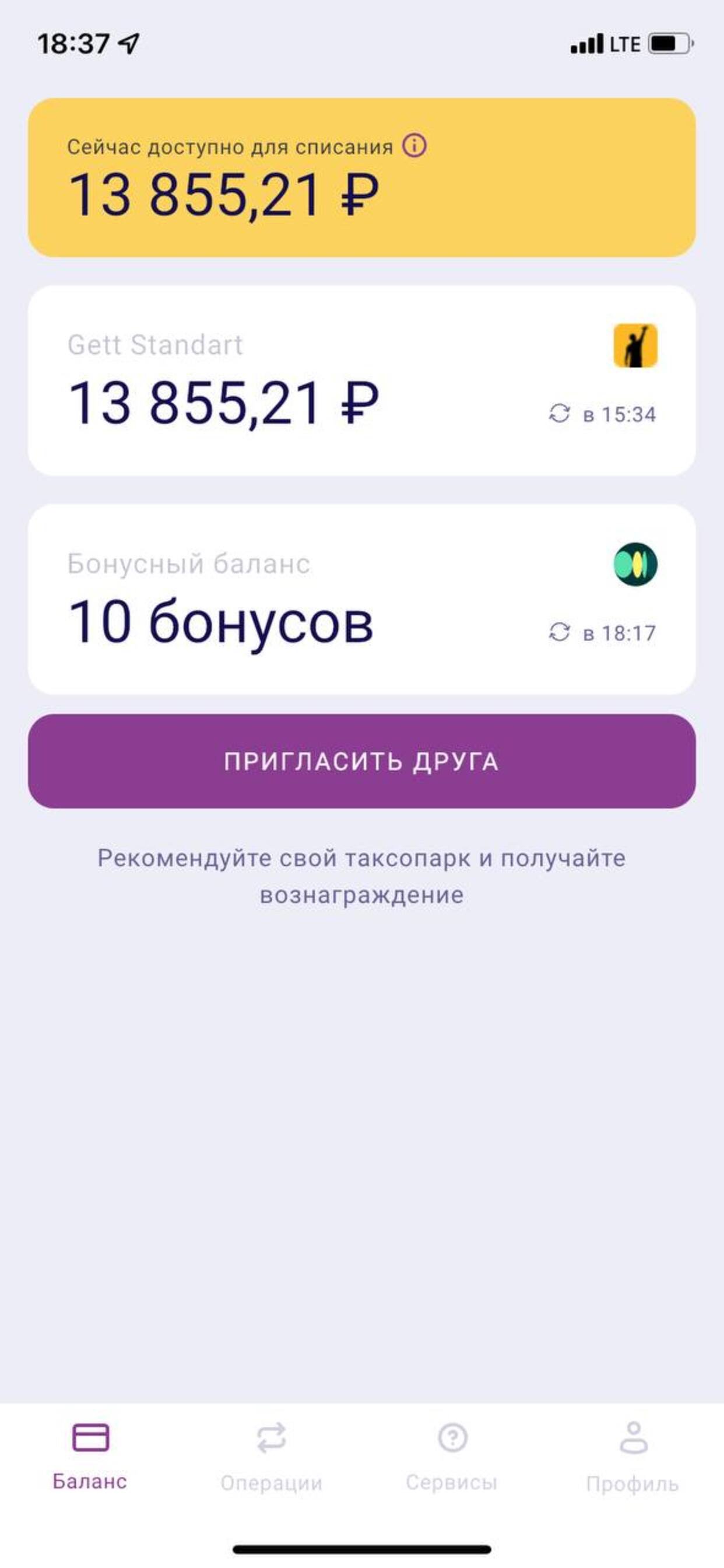Switch to the Операции tab
This screenshot has width=724, height=1568.
pos(270,1454)
